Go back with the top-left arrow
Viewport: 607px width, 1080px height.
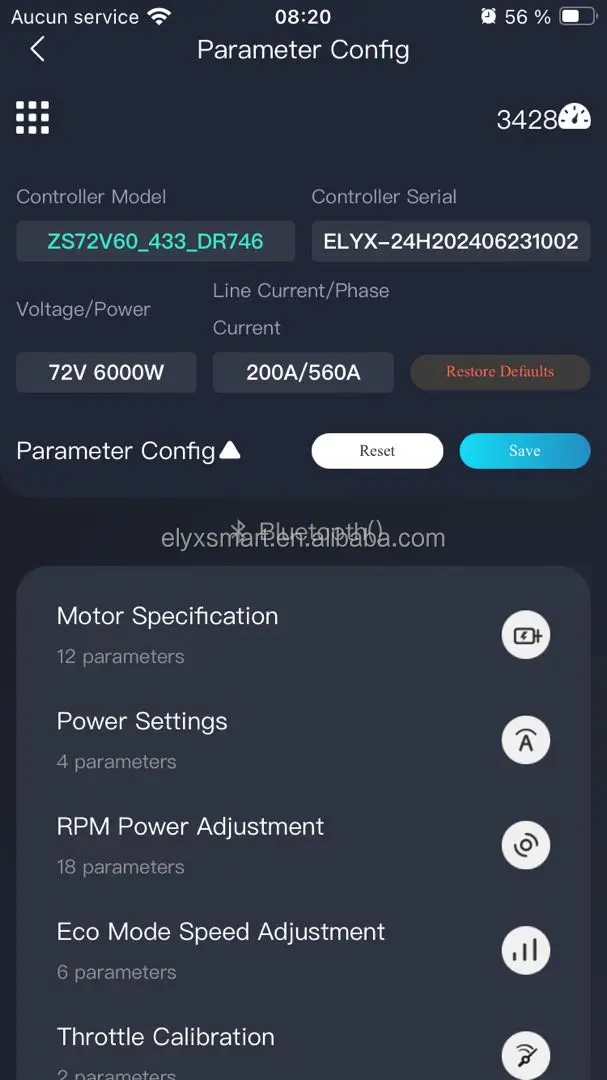coord(37,49)
